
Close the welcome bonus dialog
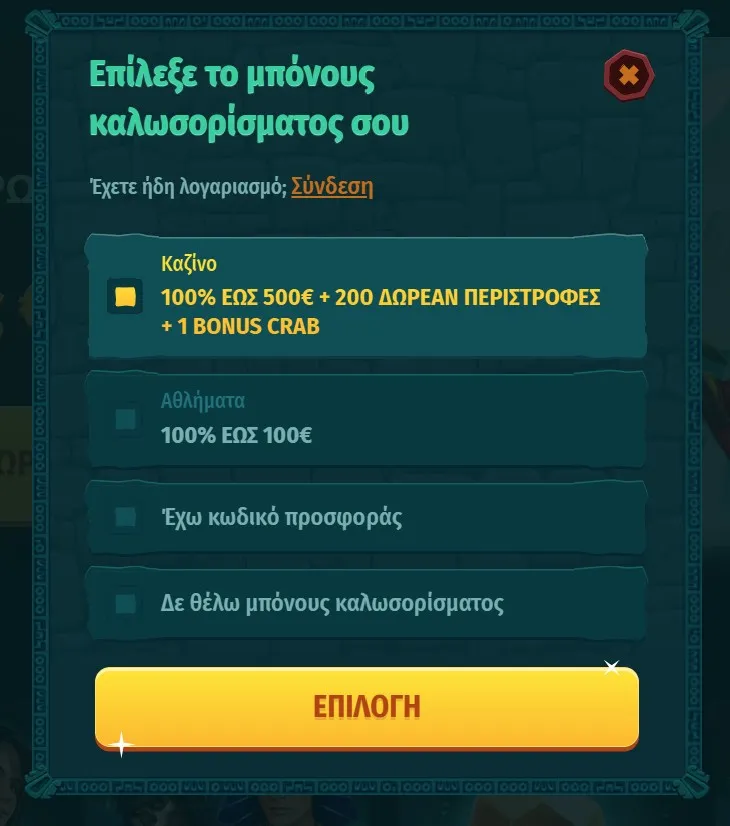628,75
